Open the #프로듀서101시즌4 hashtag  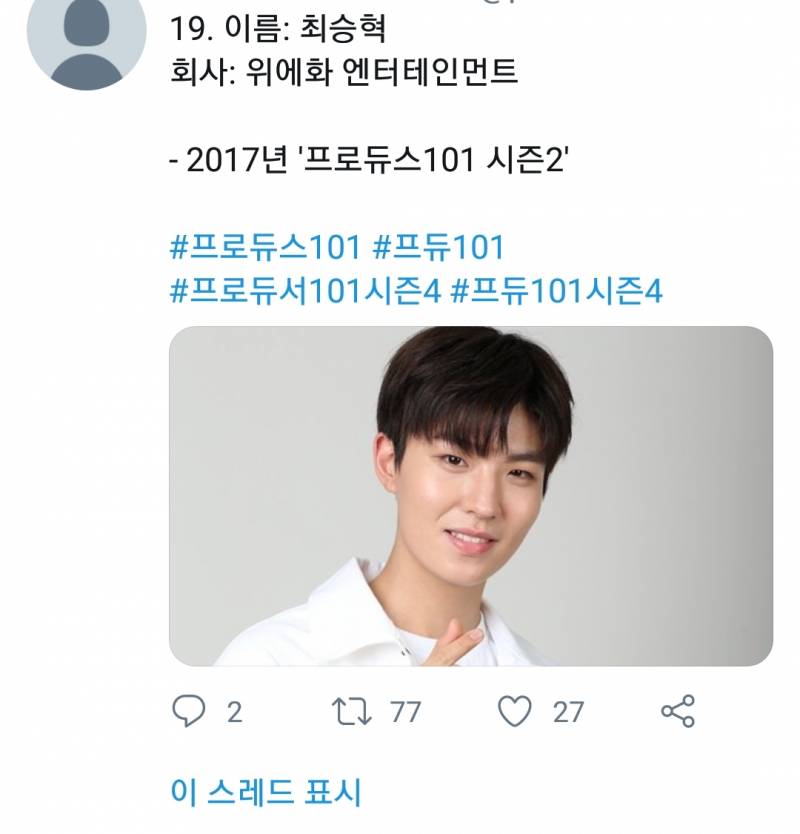[x=304, y=291]
